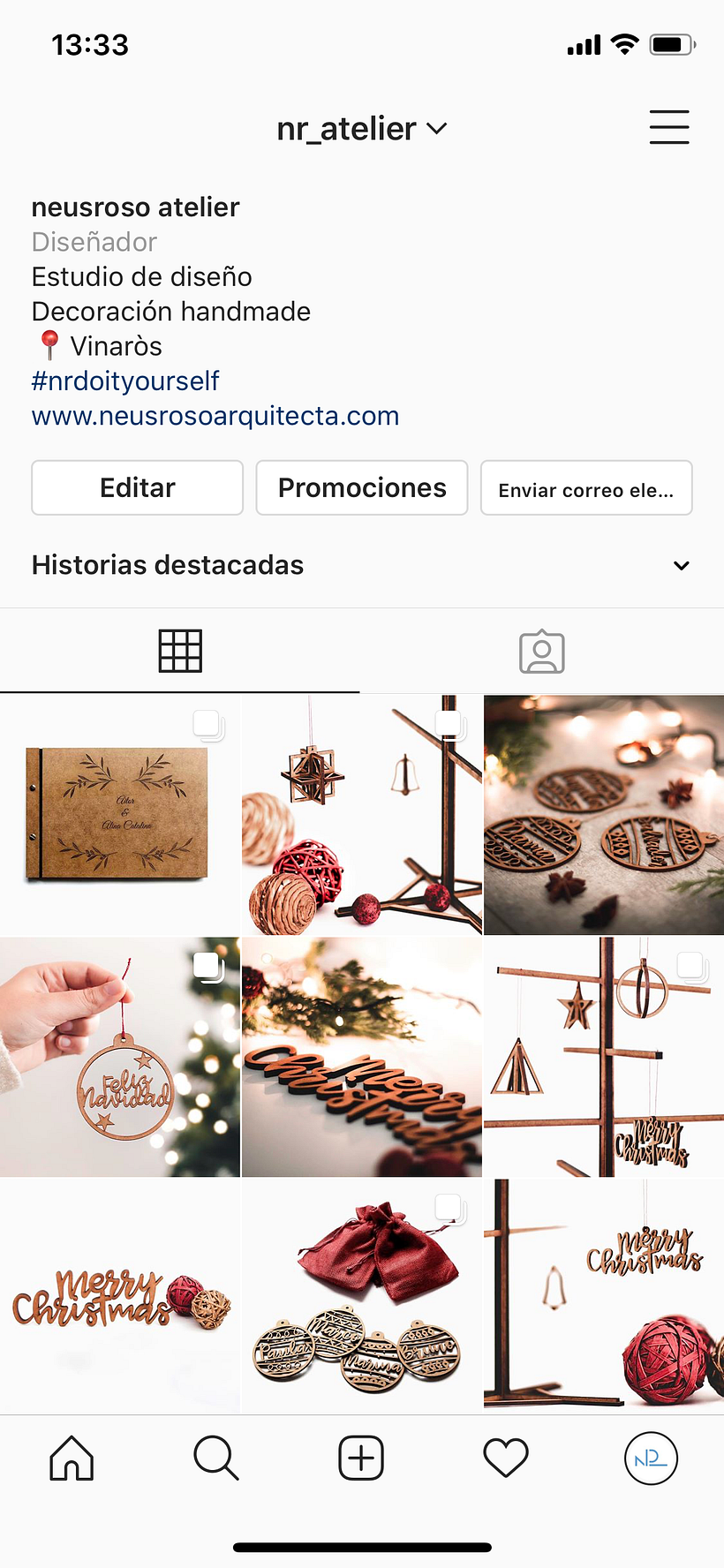This screenshot has height=1568, width=724.
Task: Open the kraft wedding album post
Action: click(x=119, y=815)
